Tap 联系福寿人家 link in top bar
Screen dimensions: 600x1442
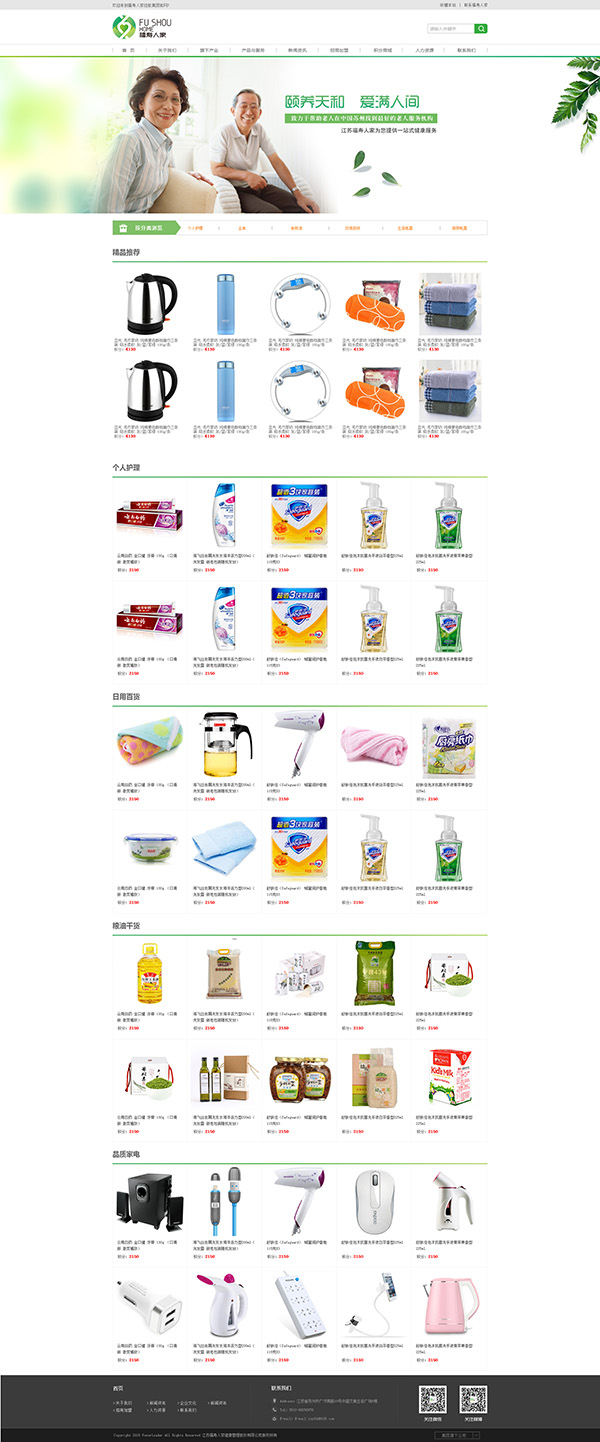pos(475,5)
